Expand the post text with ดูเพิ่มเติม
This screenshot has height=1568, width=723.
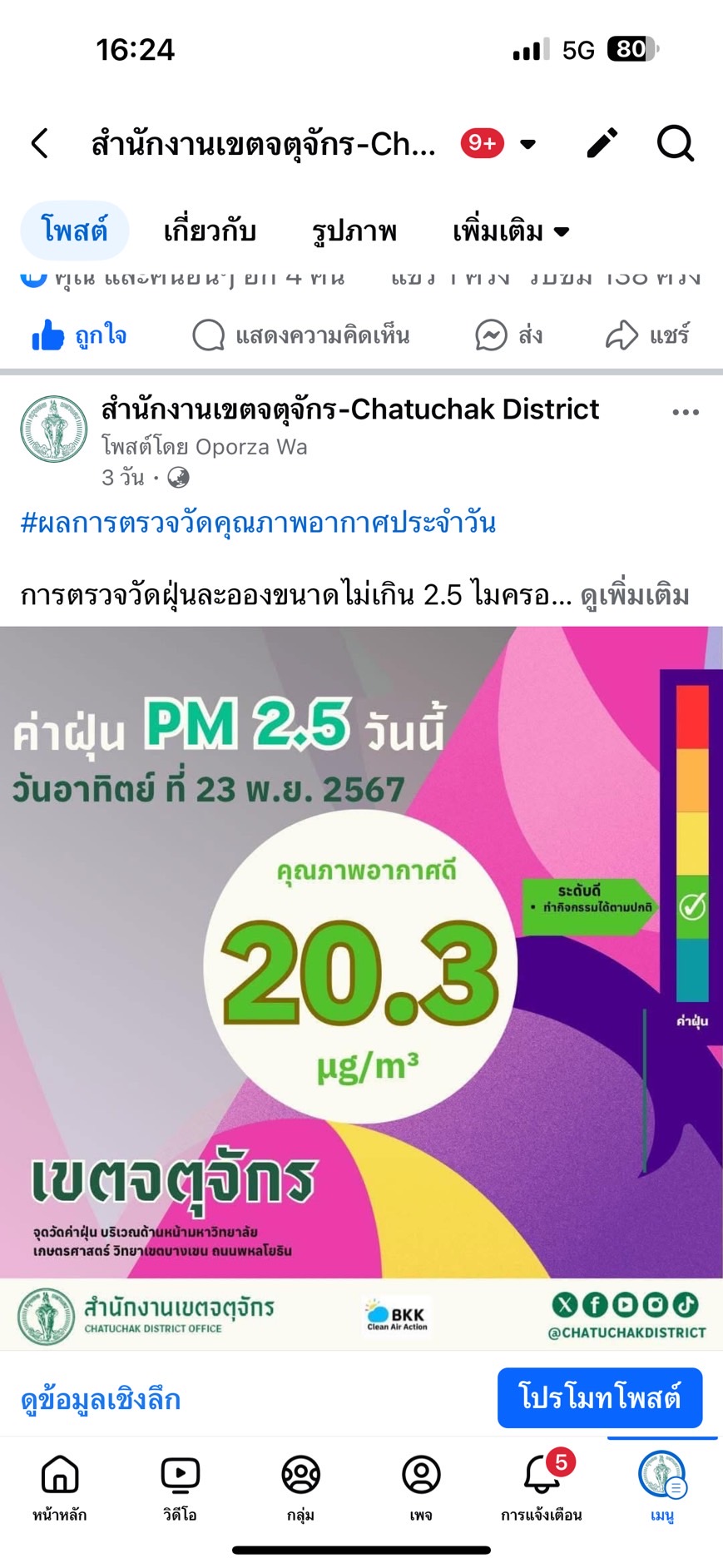[x=635, y=595]
